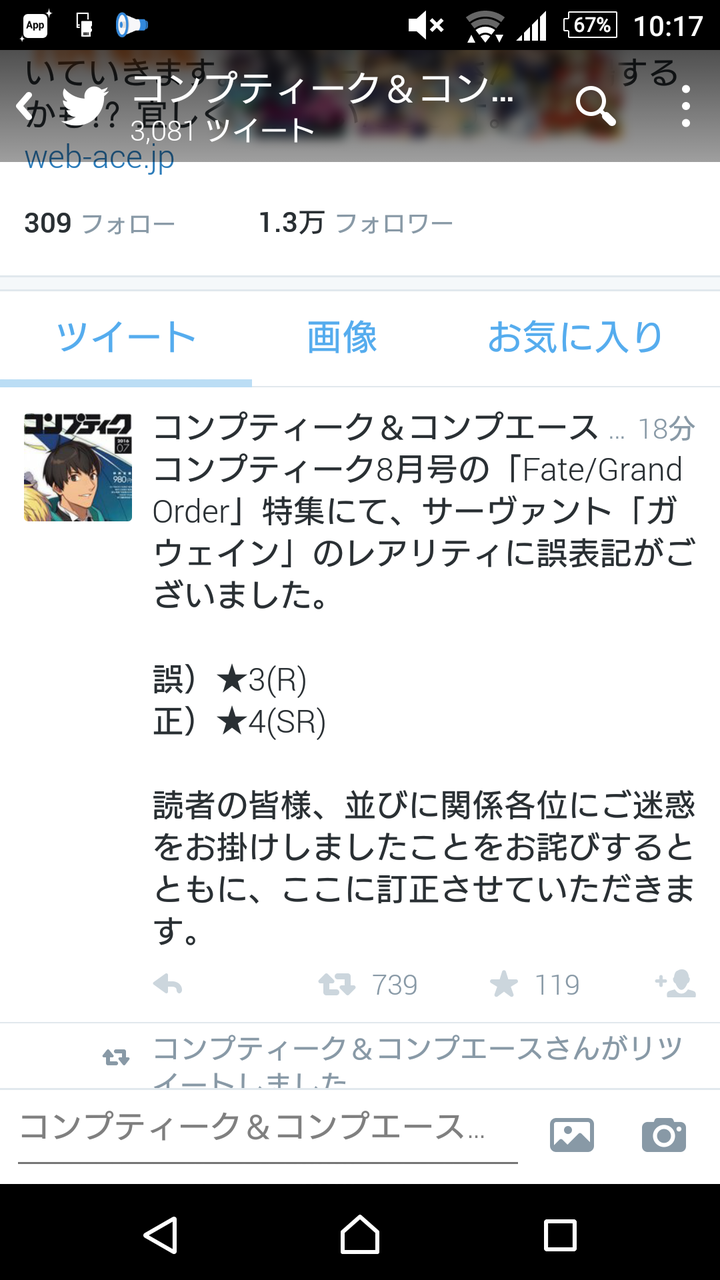Attach a photo from the gallery
The image size is (720, 1280).
pos(572,1134)
